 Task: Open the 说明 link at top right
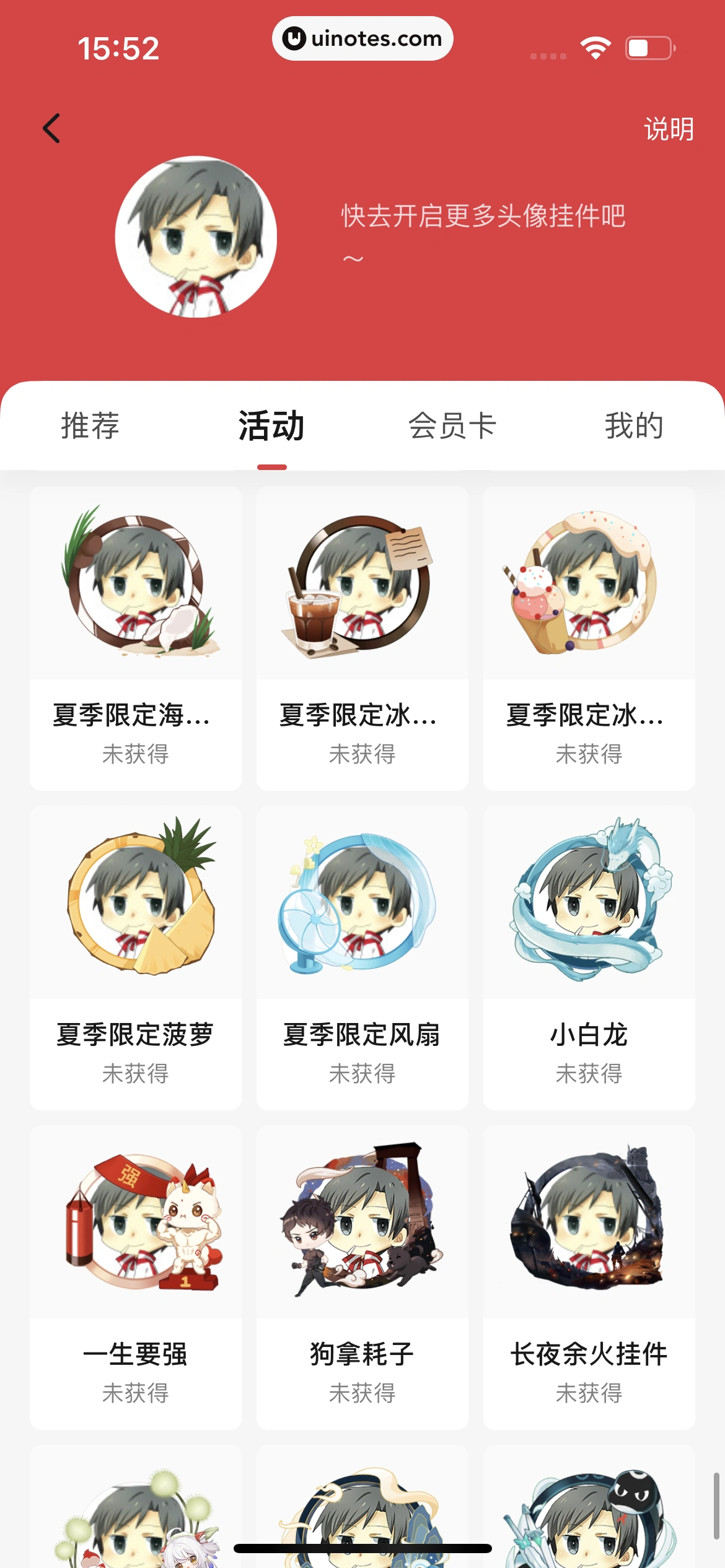[x=669, y=130]
